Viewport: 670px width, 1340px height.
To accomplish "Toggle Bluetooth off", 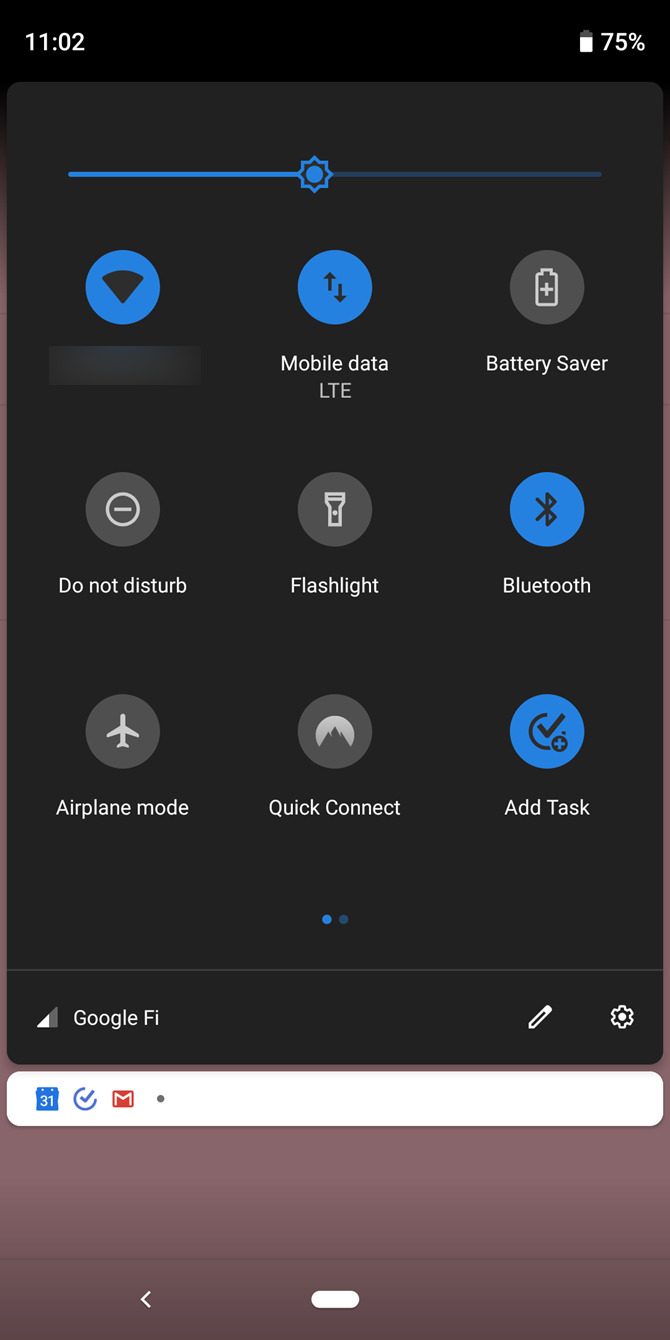I will (x=546, y=510).
